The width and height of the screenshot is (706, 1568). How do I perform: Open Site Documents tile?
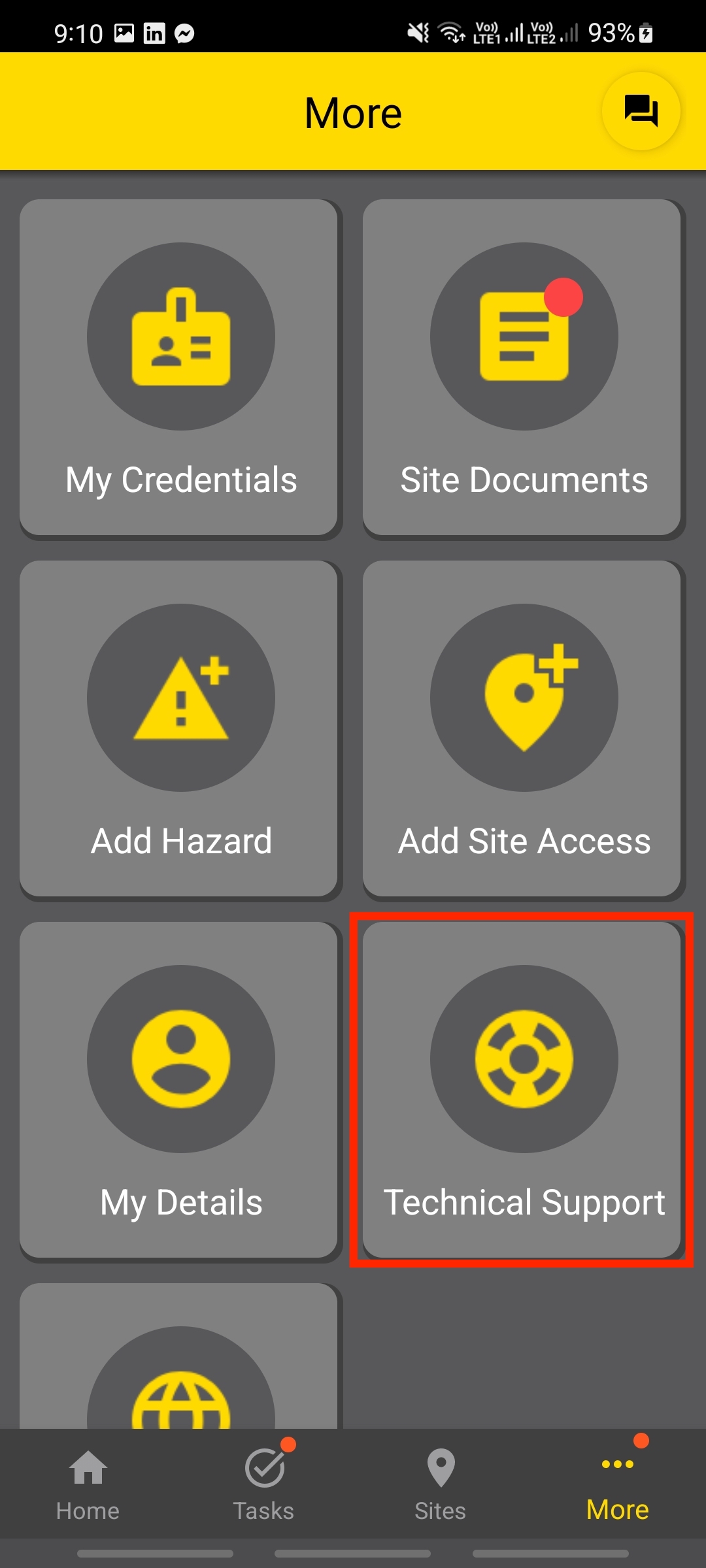click(523, 368)
